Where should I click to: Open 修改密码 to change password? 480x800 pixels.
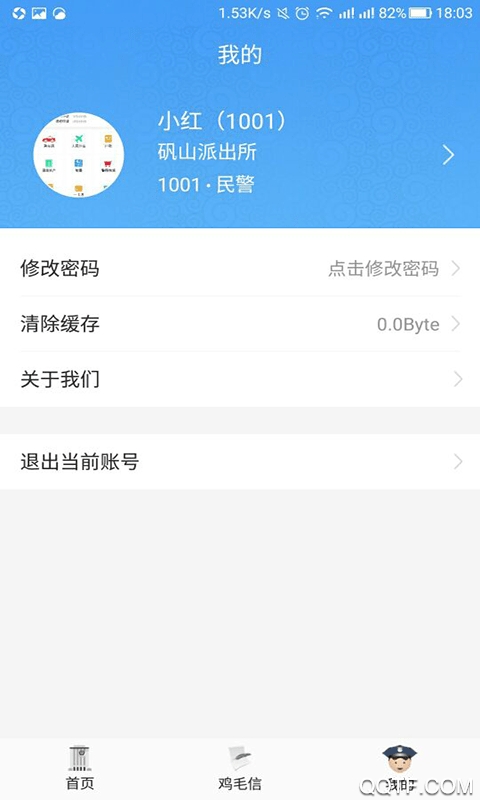point(240,268)
